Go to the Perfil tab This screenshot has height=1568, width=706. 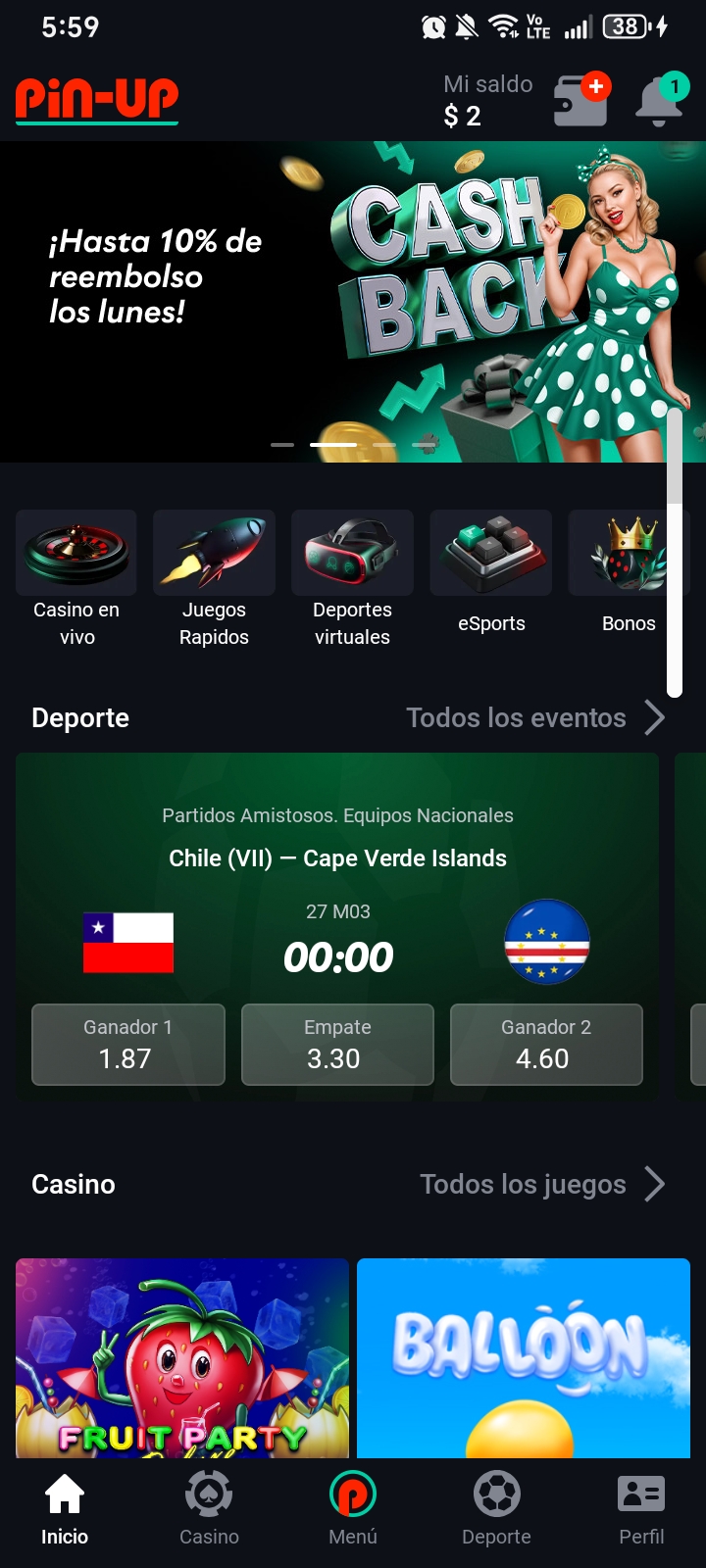[641, 1510]
